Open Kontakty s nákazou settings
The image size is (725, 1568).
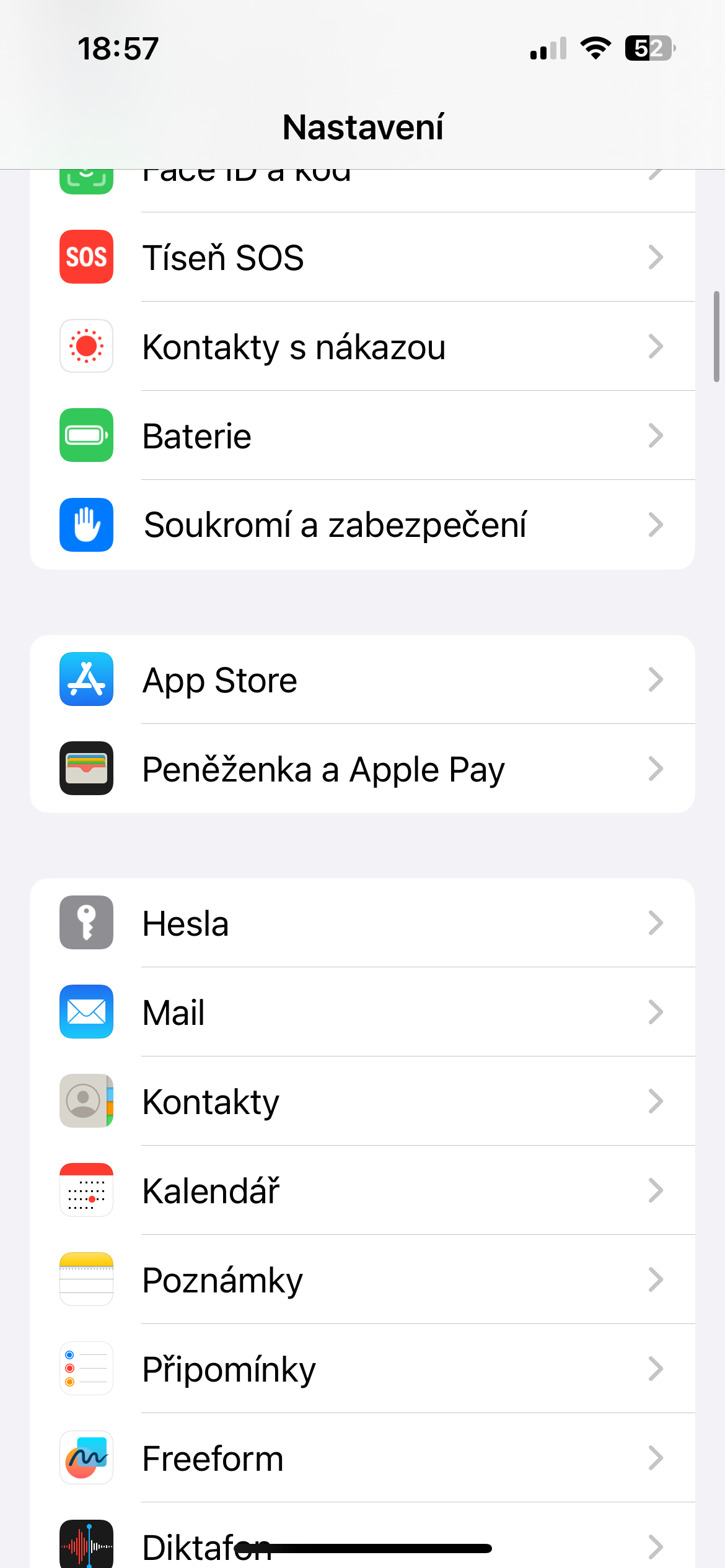[362, 346]
